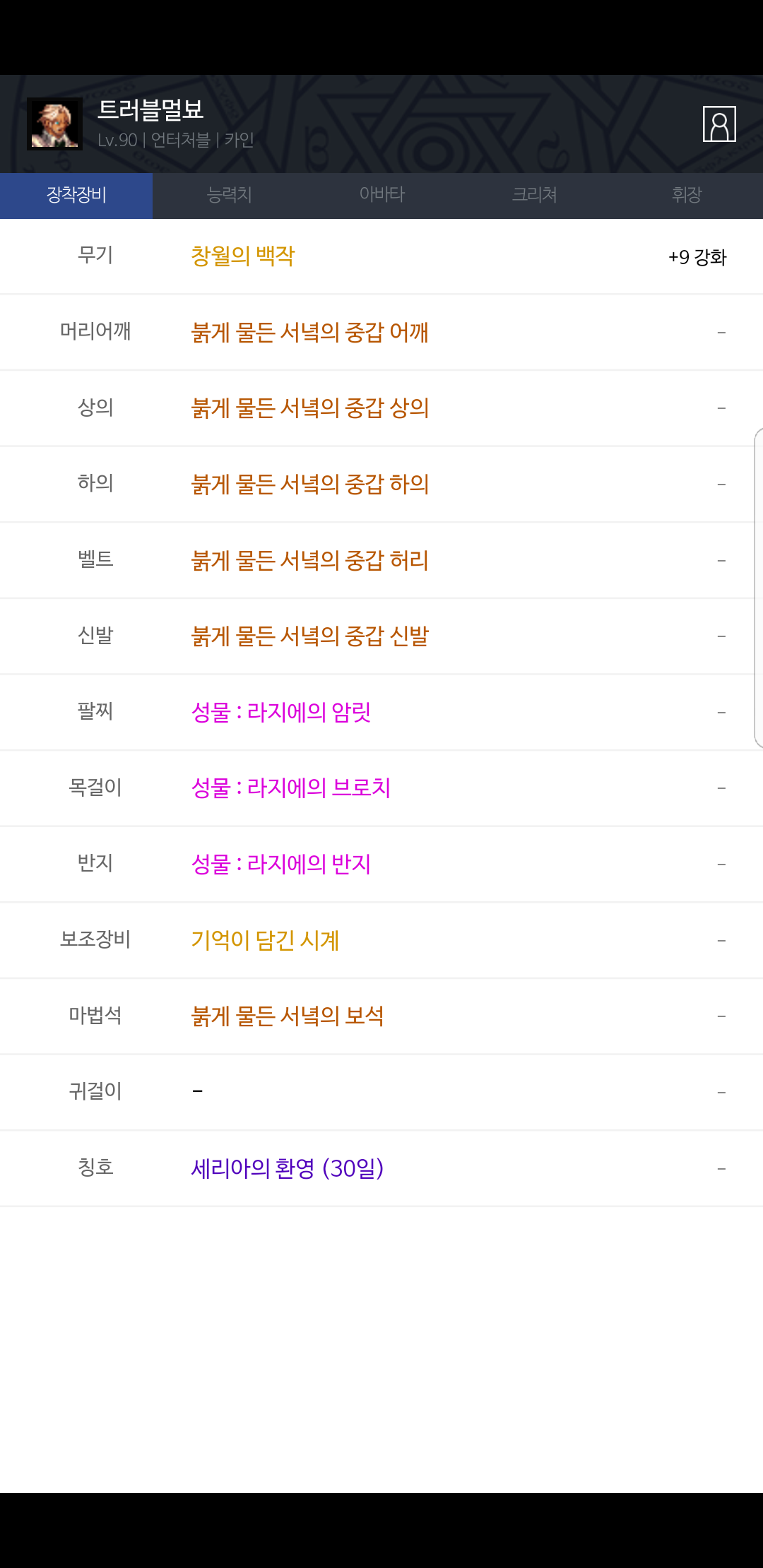Tap the character avatar thumbnail
Viewport: 763px width, 1568px height.
pyautogui.click(x=54, y=124)
